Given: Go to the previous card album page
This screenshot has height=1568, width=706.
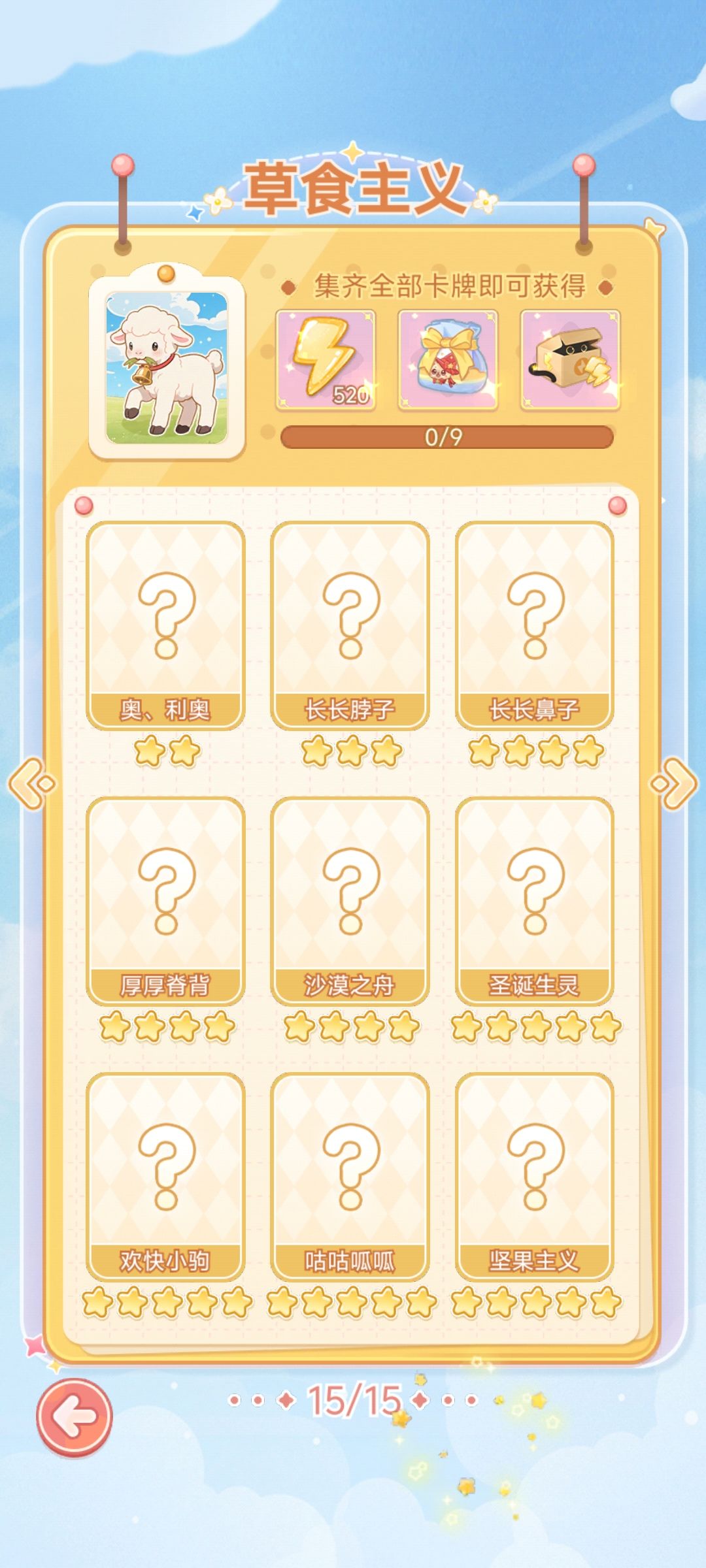Looking at the screenshot, I should 31,783.
